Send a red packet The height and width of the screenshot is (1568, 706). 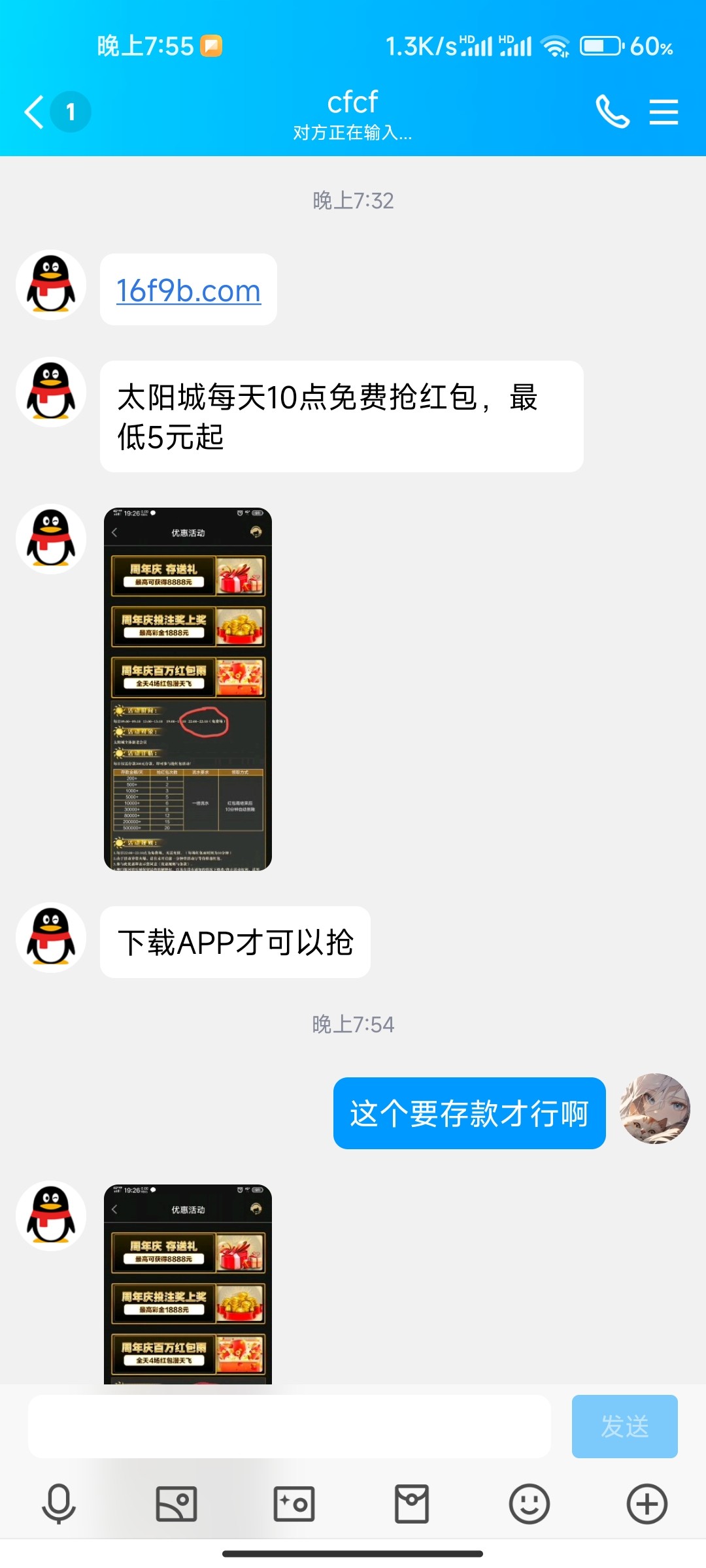(x=412, y=1503)
